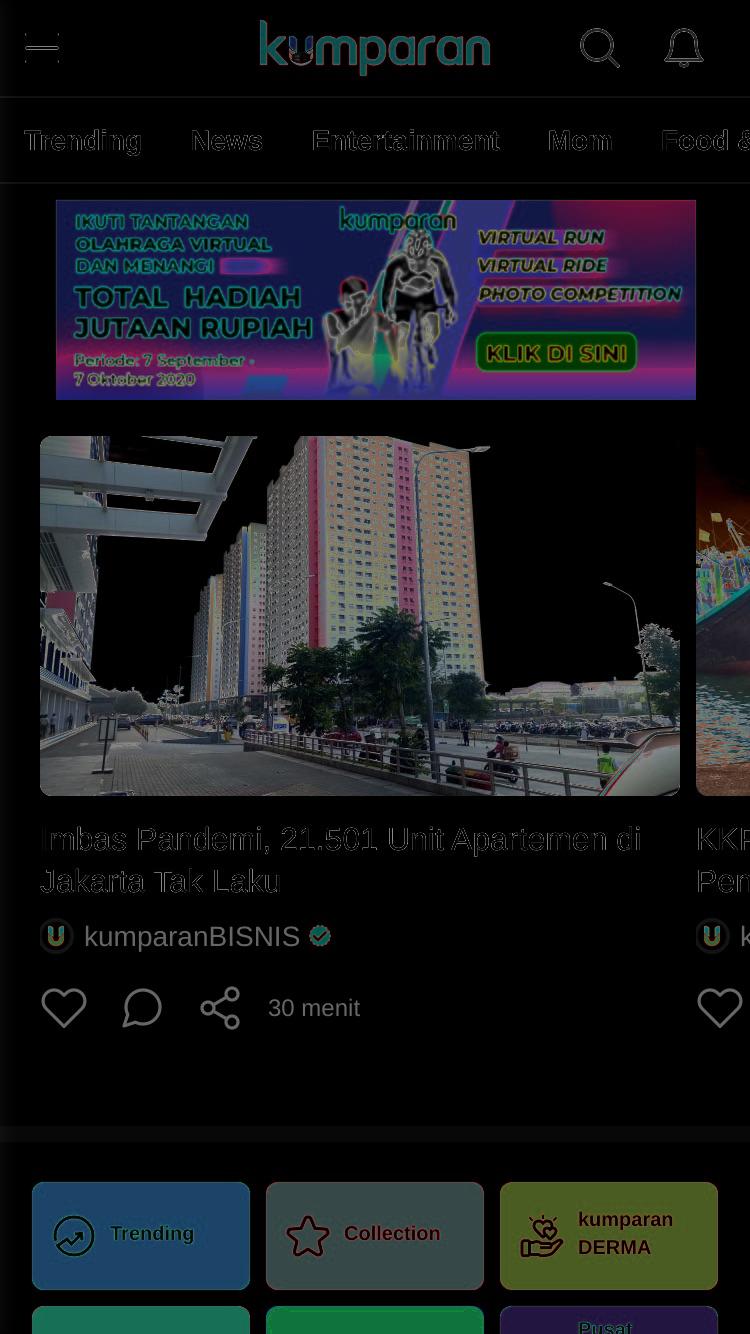
Task: Open the Collection shortcut tile
Action: [375, 1236]
